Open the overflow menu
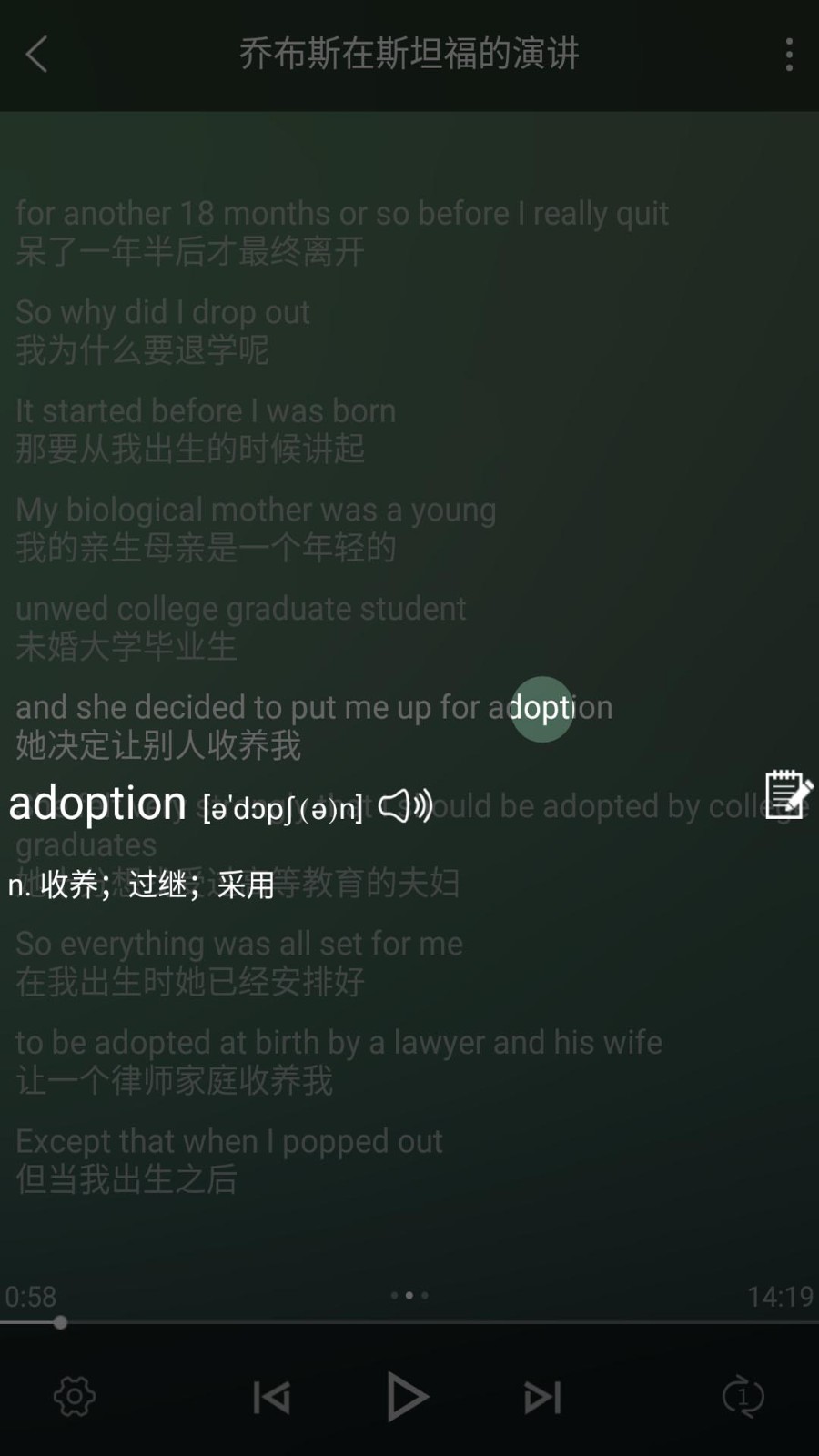 (788, 55)
